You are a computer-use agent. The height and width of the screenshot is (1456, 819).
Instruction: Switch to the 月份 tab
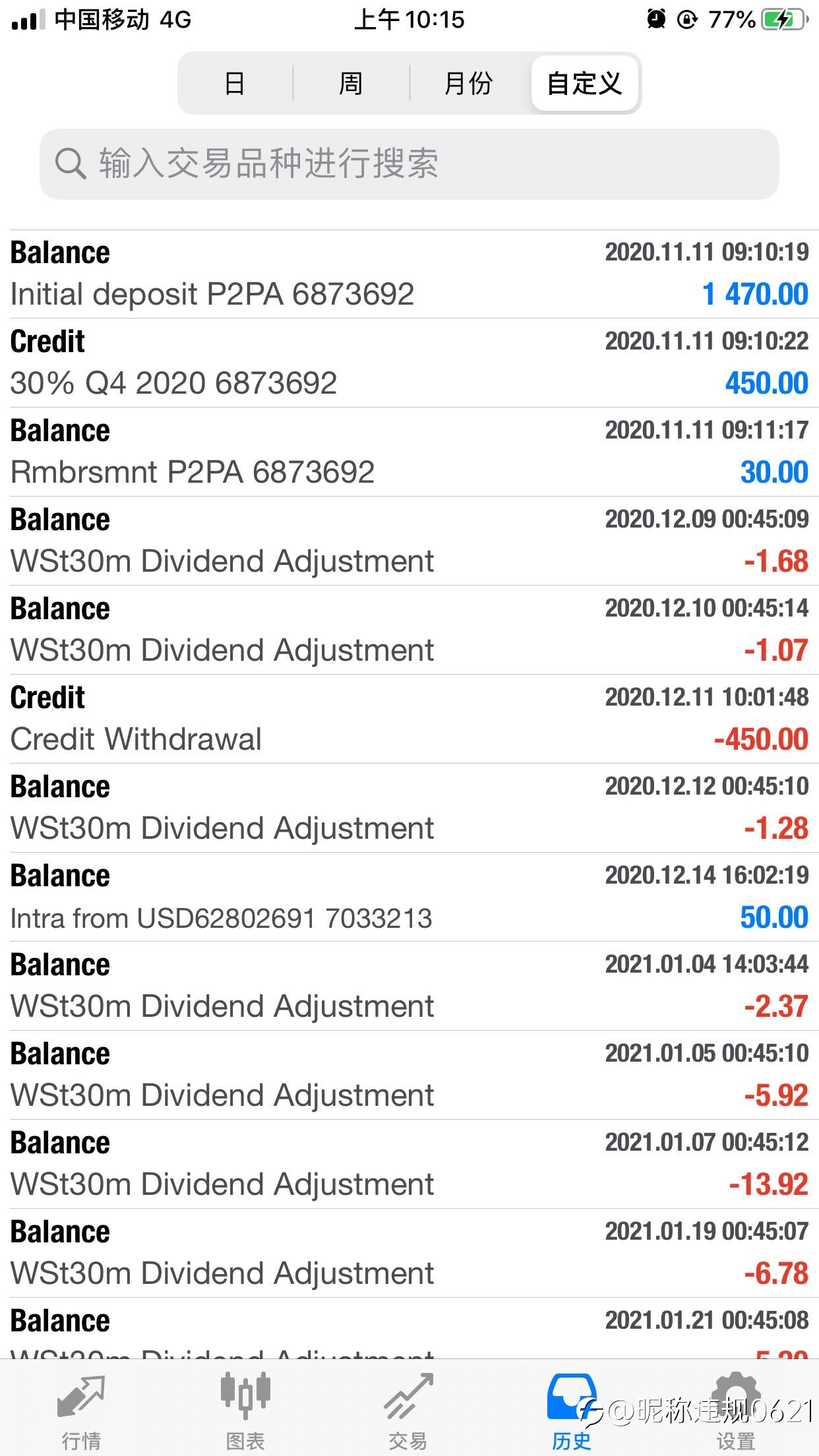(468, 84)
